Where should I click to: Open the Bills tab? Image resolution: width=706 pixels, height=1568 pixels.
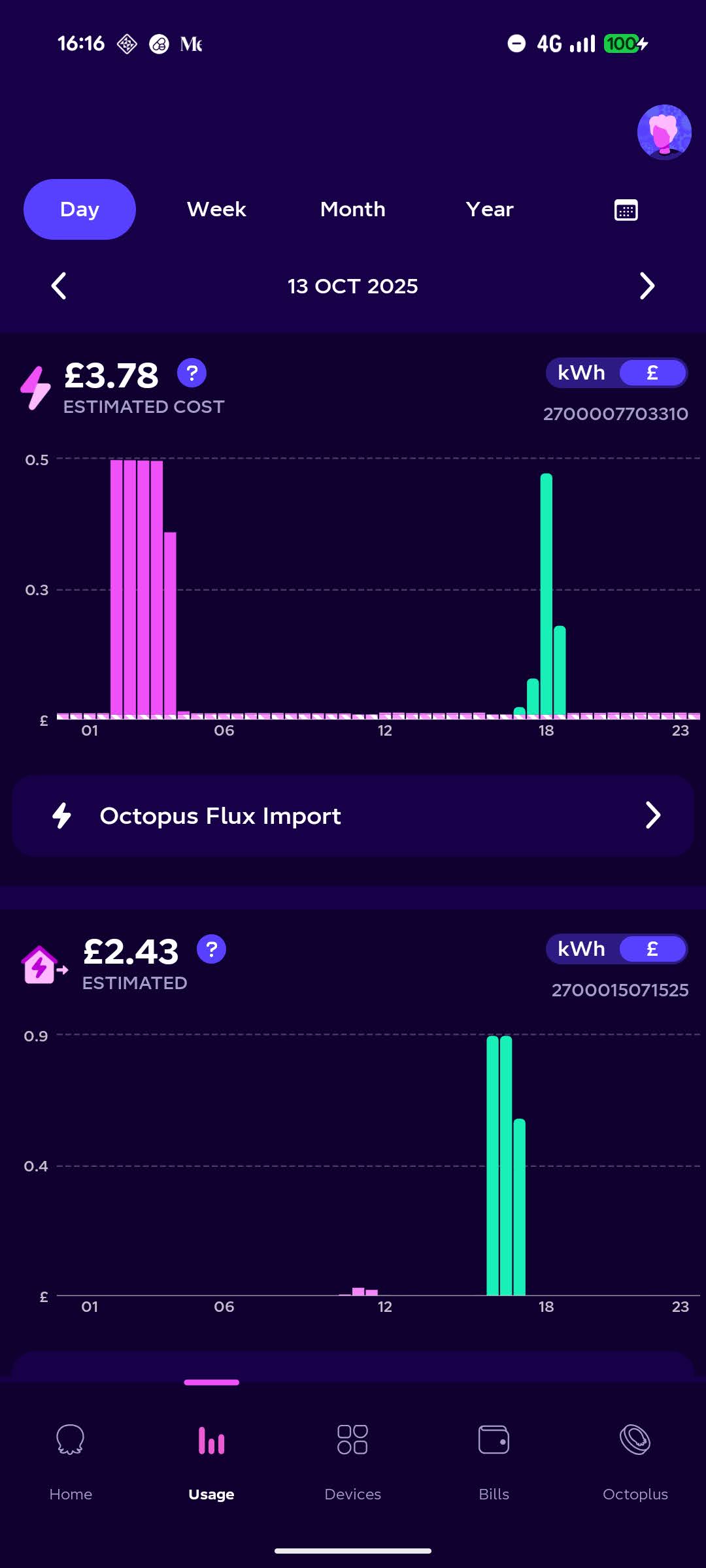pyautogui.click(x=494, y=1457)
